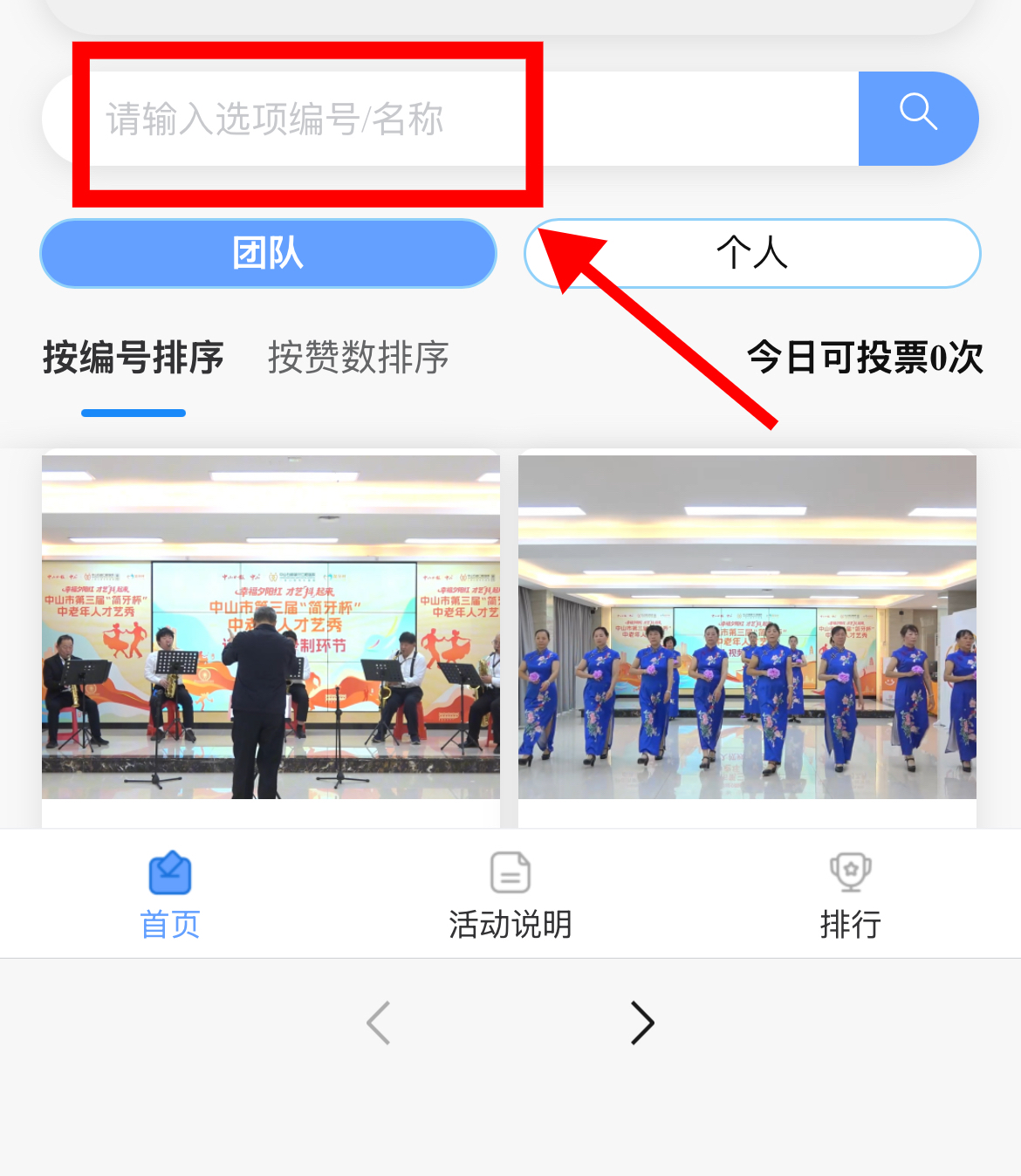Open the saxophone band performance entry

coord(271,628)
